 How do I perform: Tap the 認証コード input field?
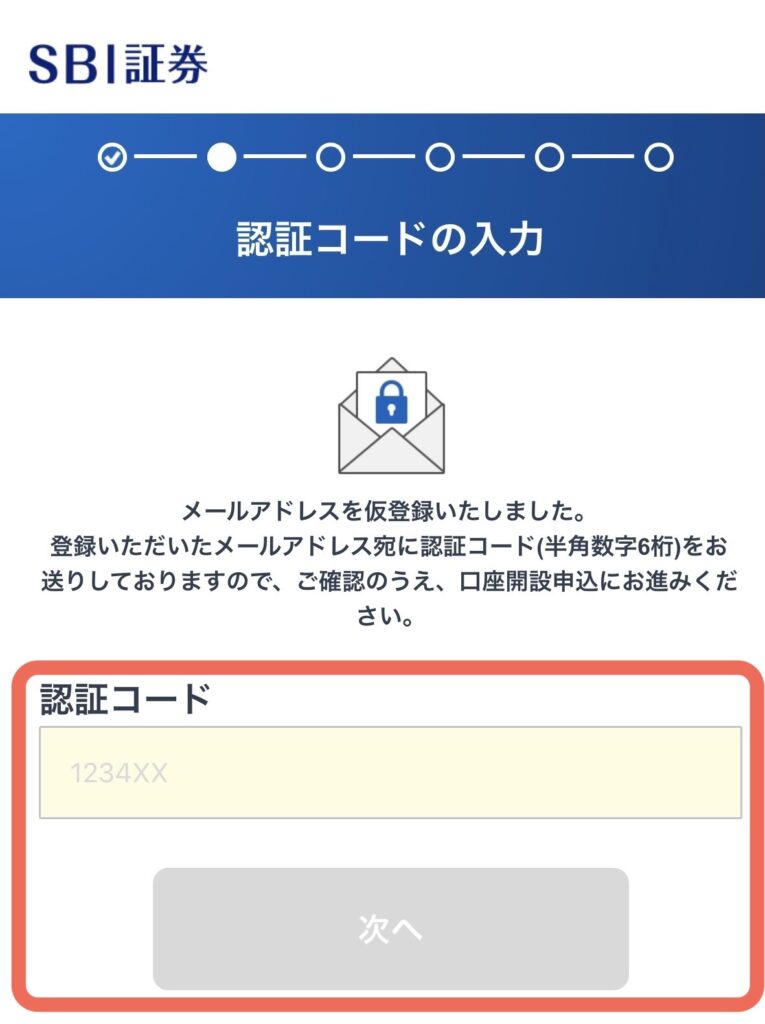390,772
